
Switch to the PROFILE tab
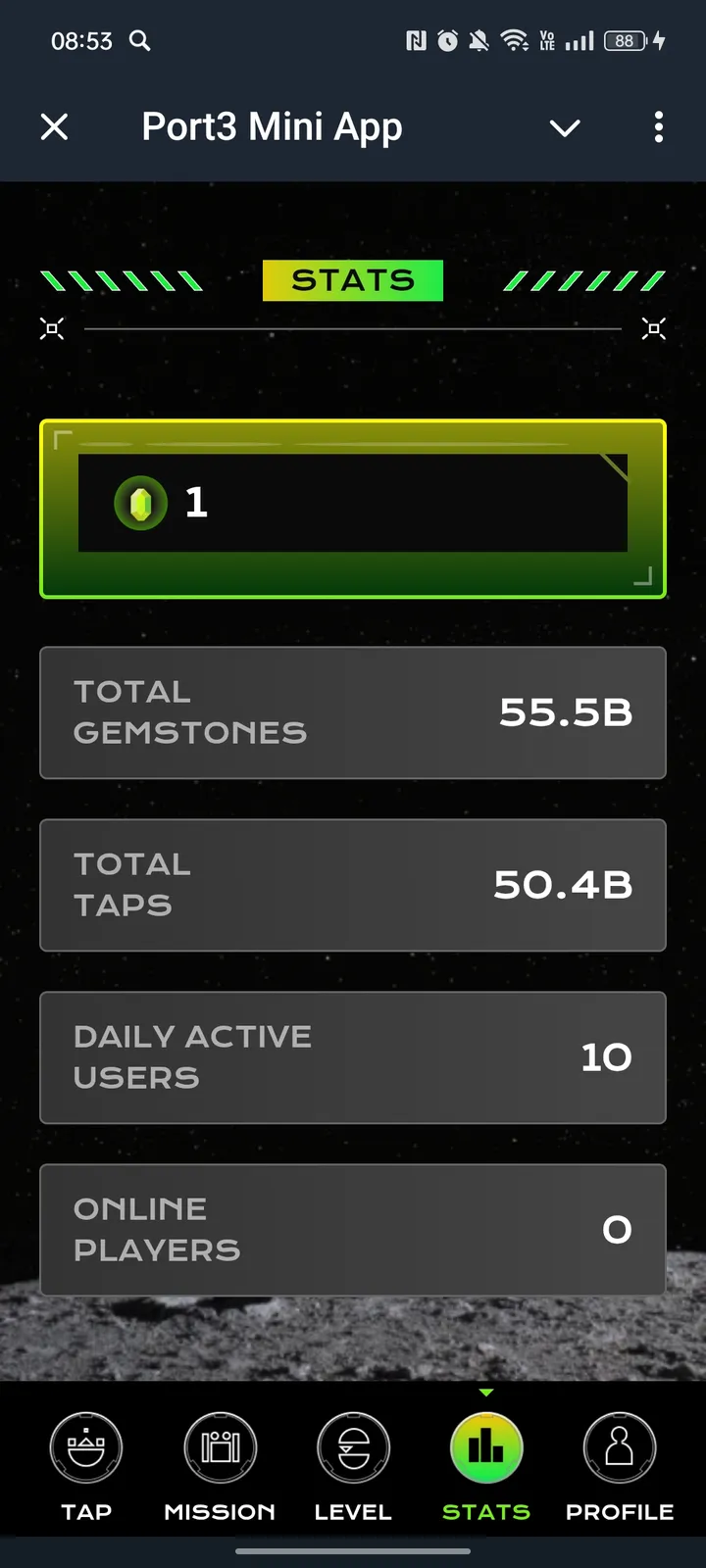[x=619, y=1466]
